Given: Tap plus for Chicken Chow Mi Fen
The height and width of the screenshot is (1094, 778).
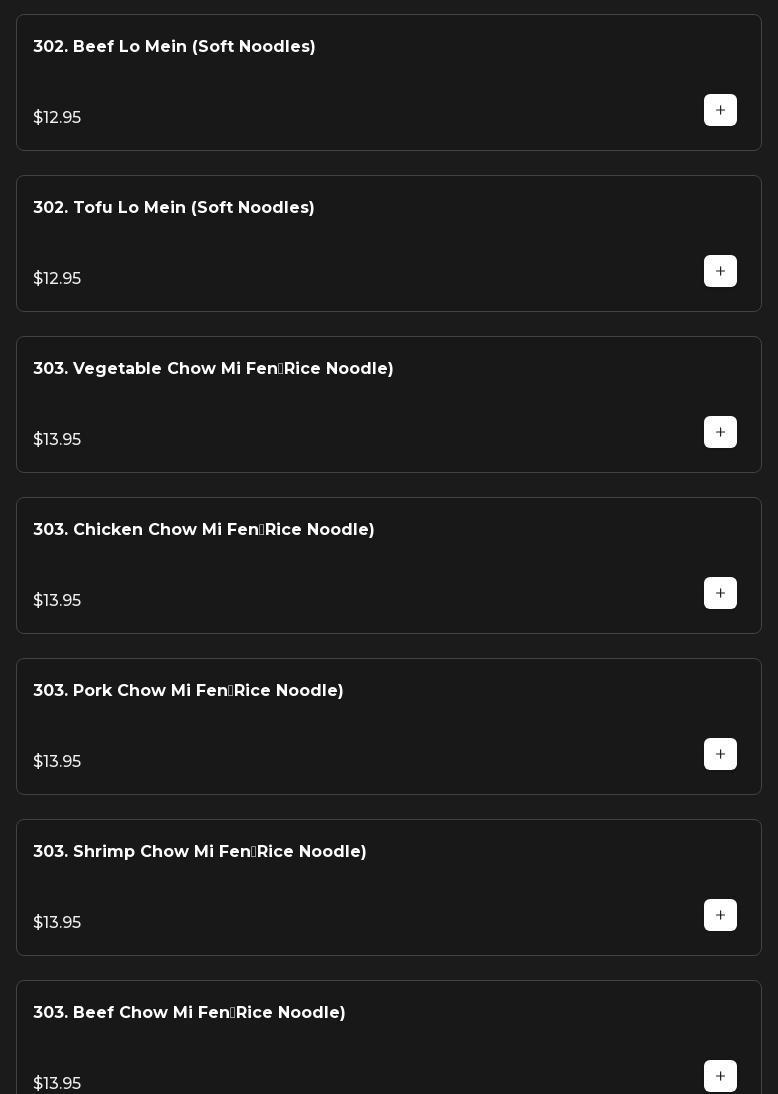Looking at the screenshot, I should (720, 593).
